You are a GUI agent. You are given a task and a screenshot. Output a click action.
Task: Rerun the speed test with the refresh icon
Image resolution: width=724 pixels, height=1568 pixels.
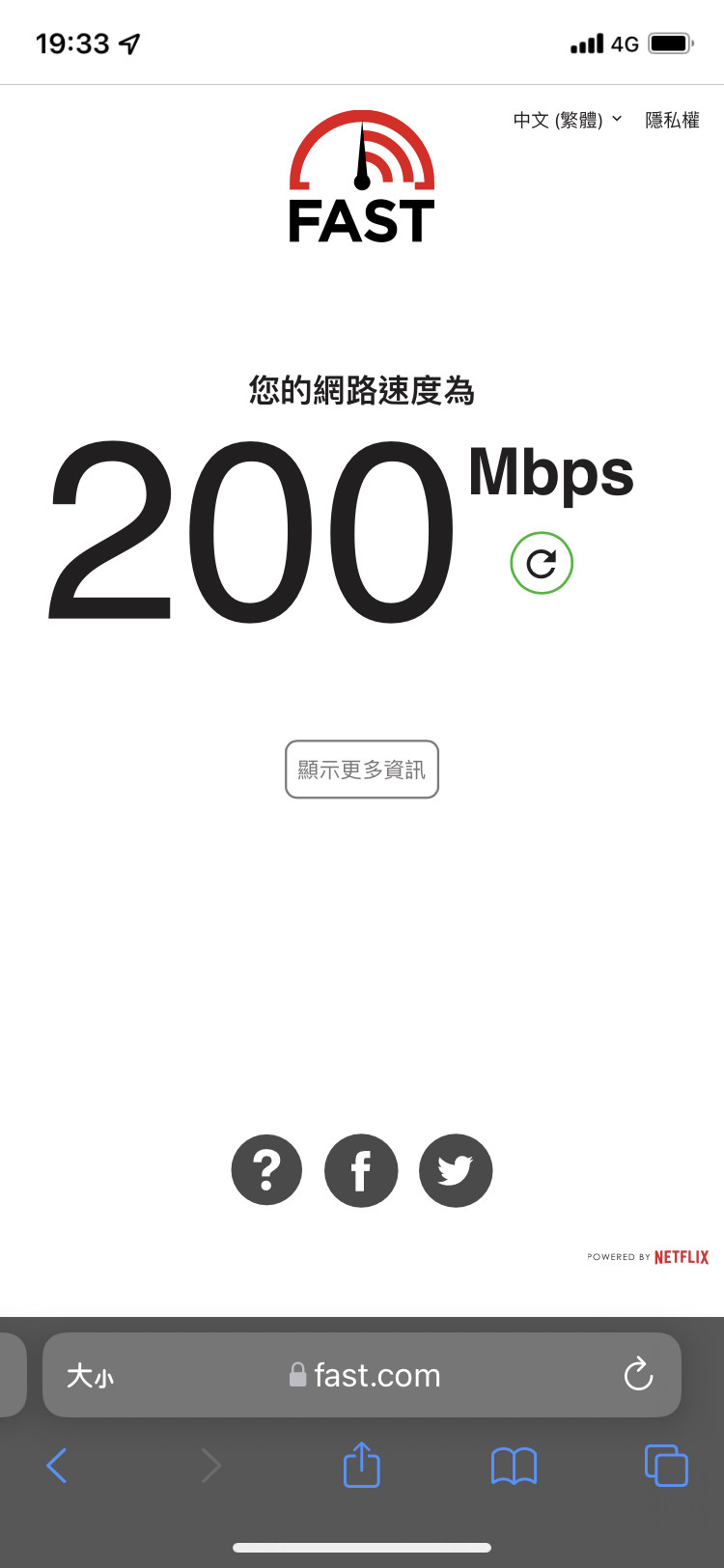(542, 563)
